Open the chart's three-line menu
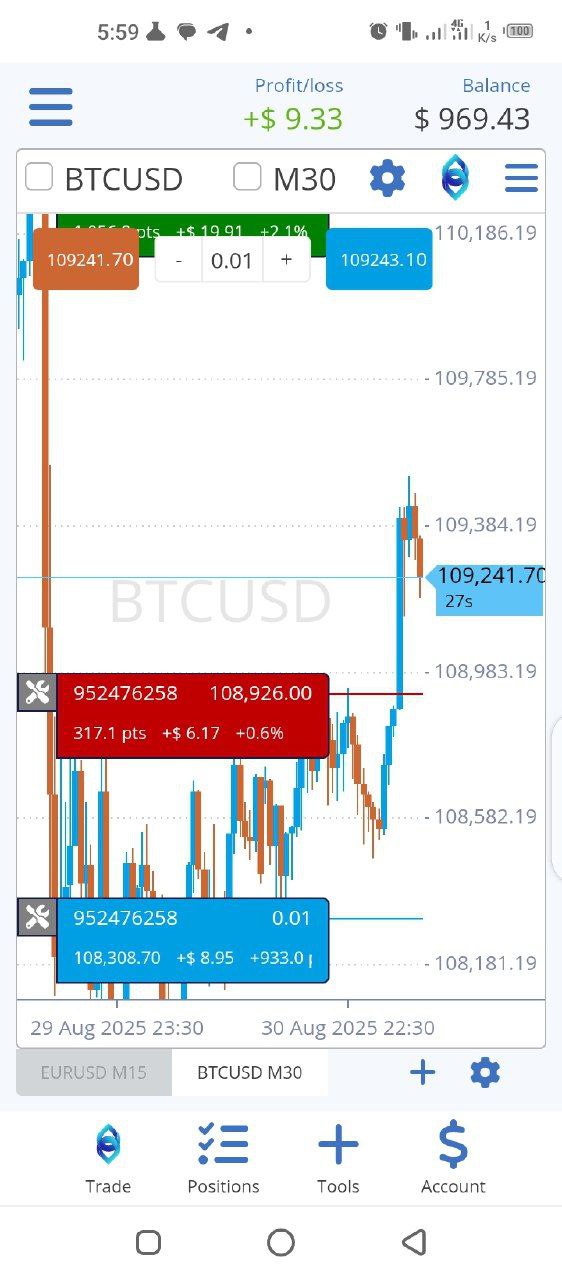Image resolution: width=562 pixels, height=1280 pixels. click(521, 179)
